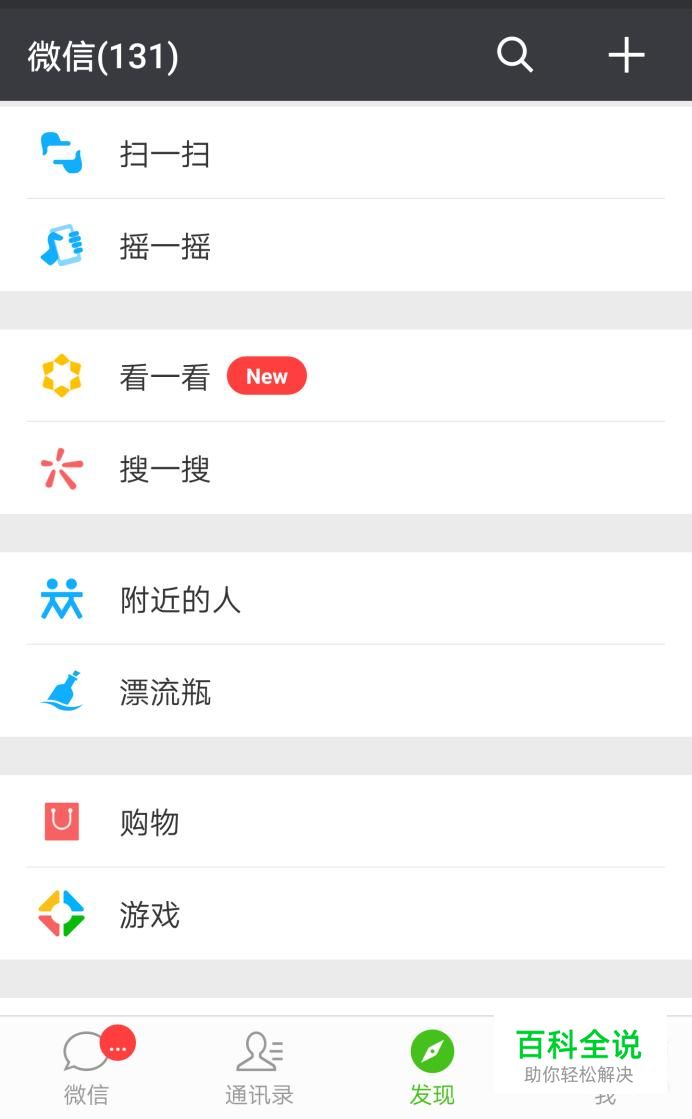This screenshot has width=692, height=1119.
Task: Open 漂流瓶 drift bottle
Action: (x=346, y=691)
